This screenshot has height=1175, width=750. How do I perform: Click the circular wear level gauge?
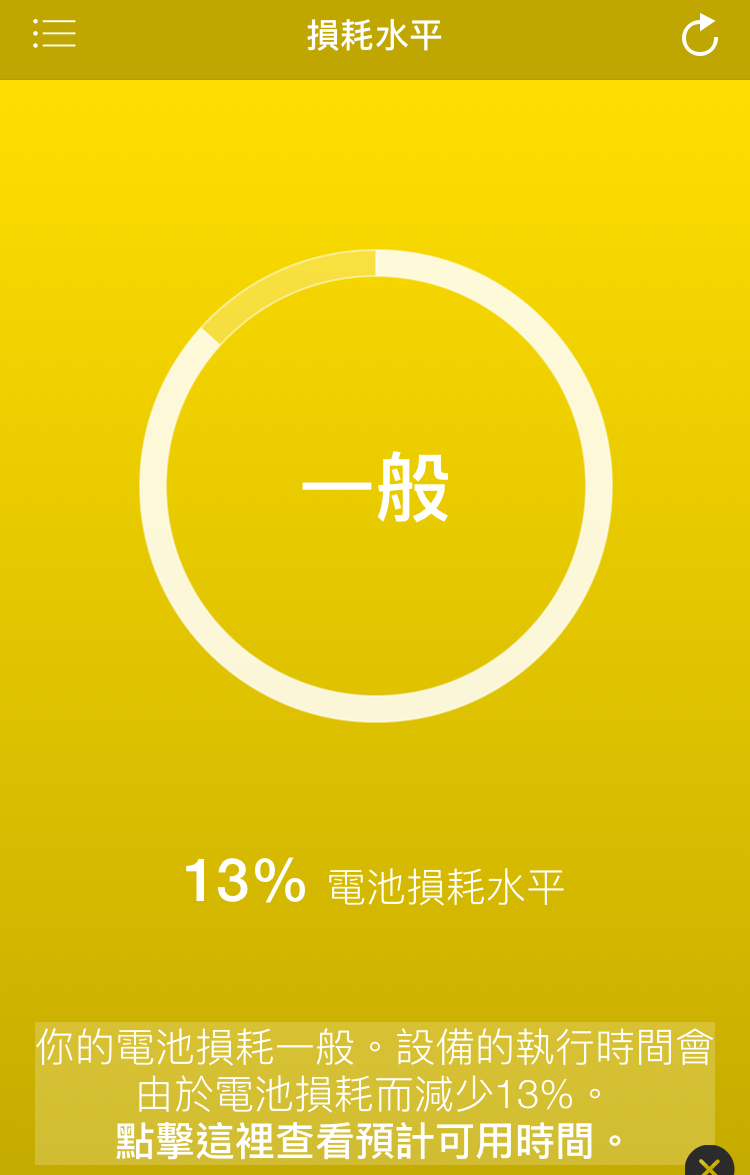coord(375,485)
